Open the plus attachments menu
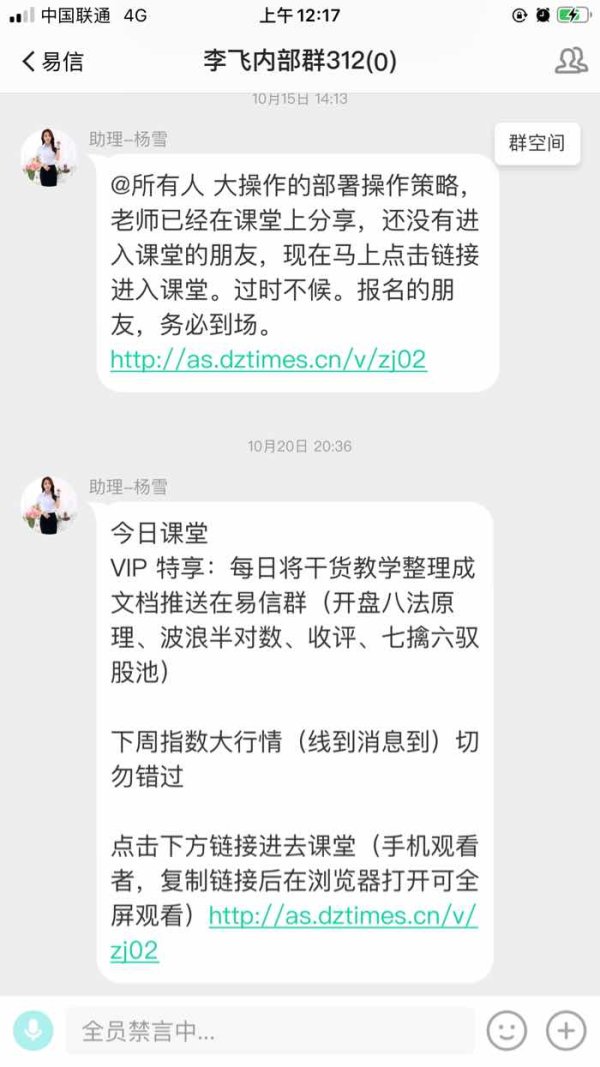The width and height of the screenshot is (600, 1067). (566, 1030)
